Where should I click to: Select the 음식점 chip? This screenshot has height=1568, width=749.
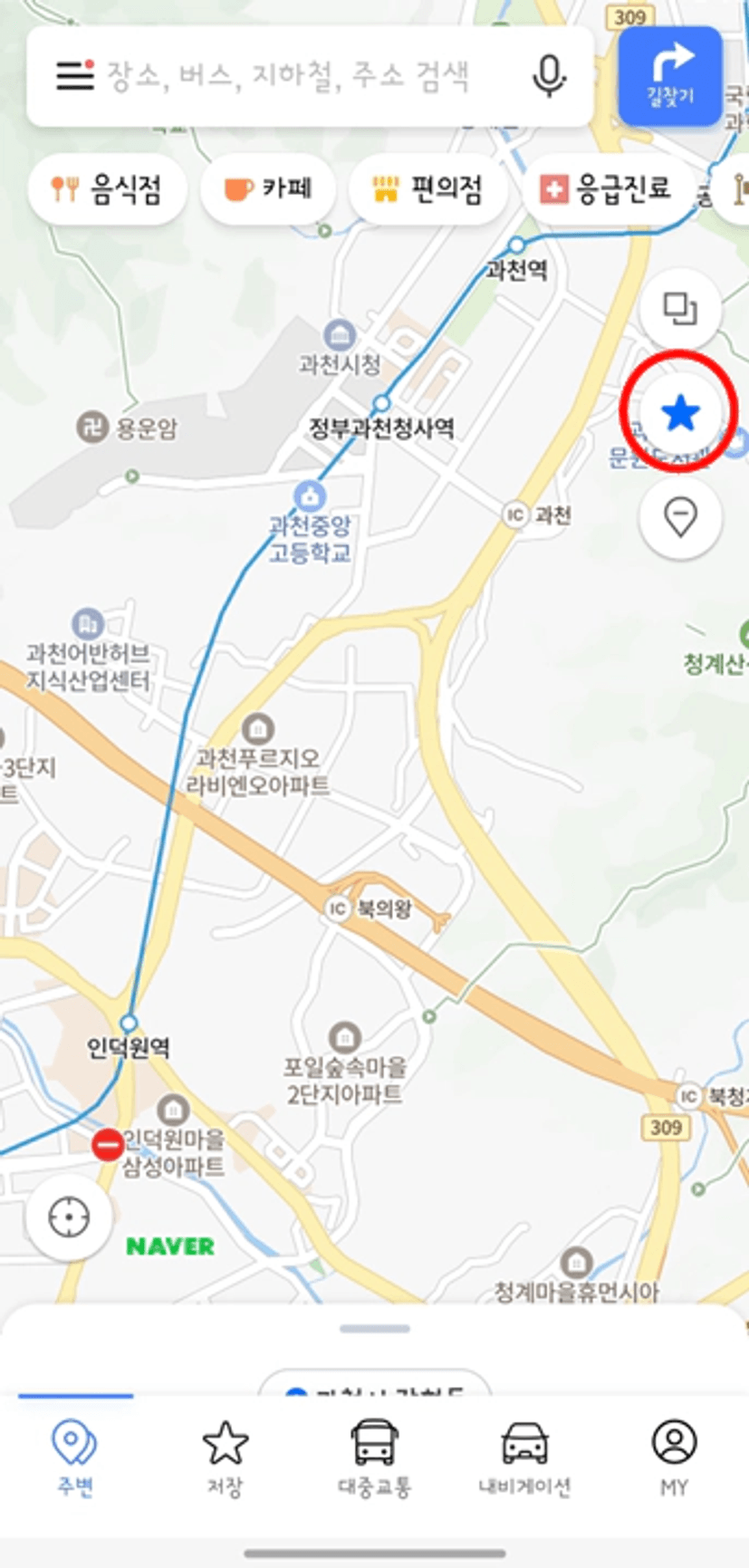(x=108, y=189)
